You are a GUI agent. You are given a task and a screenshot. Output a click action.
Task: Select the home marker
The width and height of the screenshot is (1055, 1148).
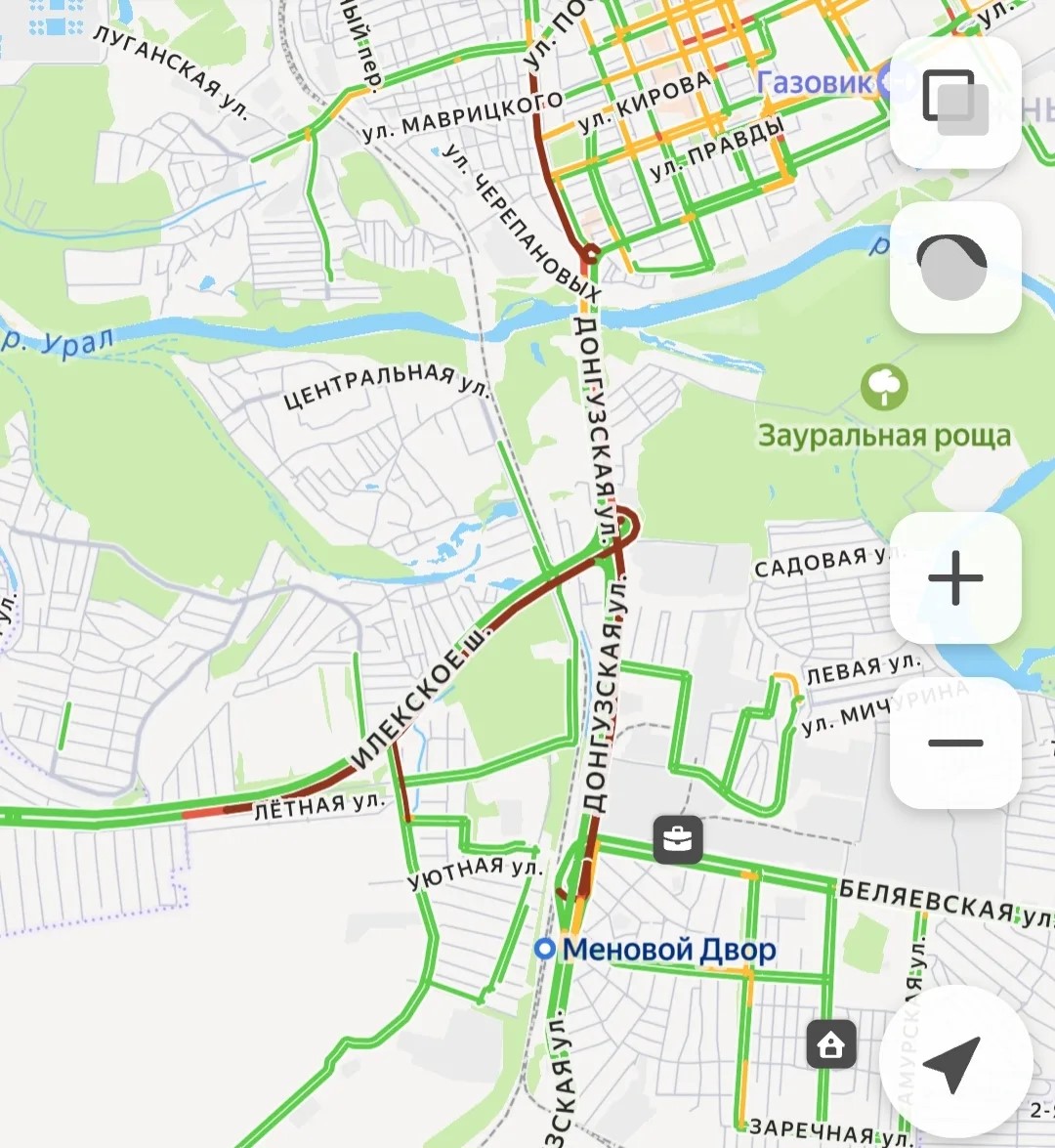point(830,1045)
